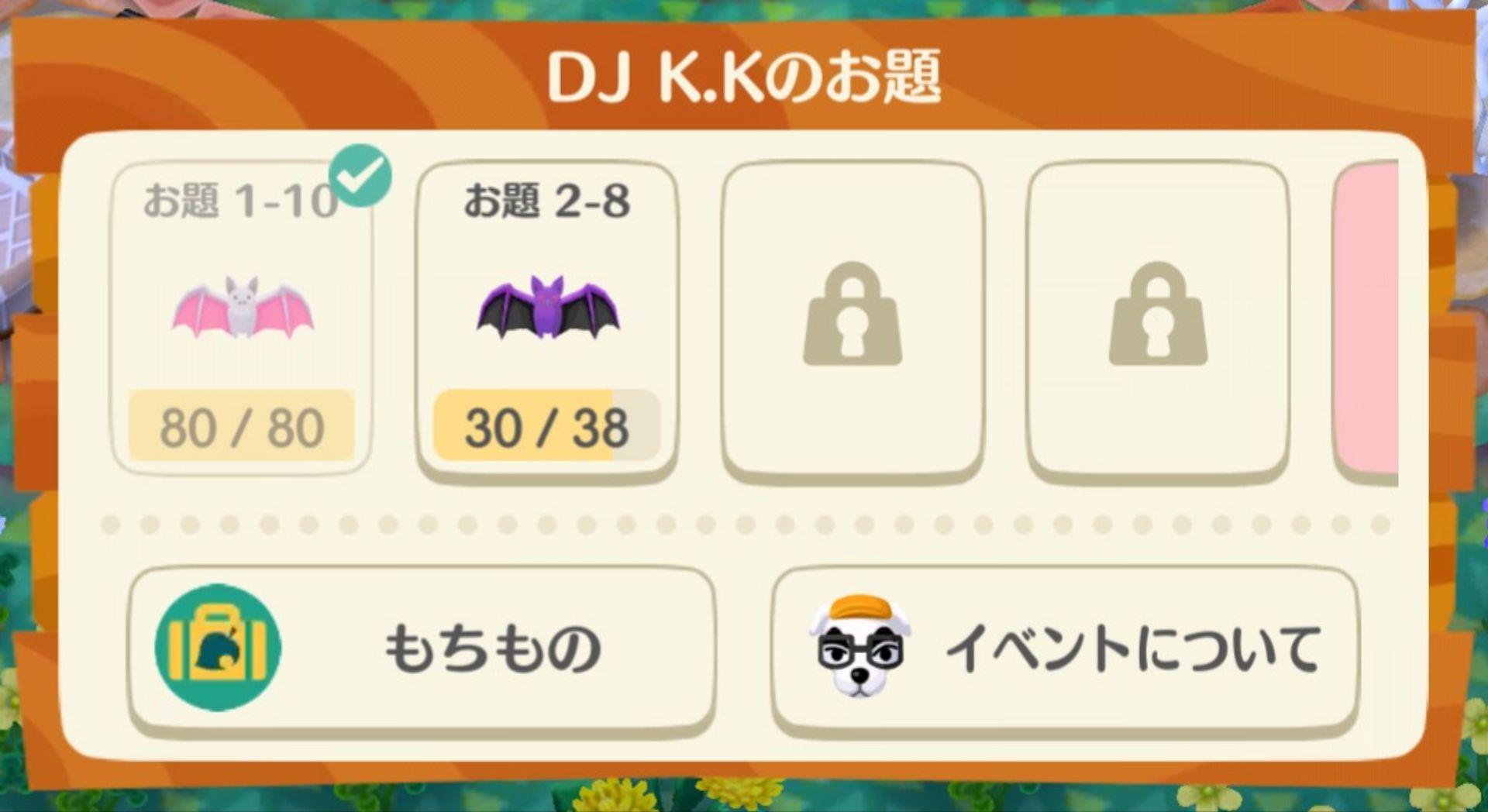Open イベントについて event info

1064,648
